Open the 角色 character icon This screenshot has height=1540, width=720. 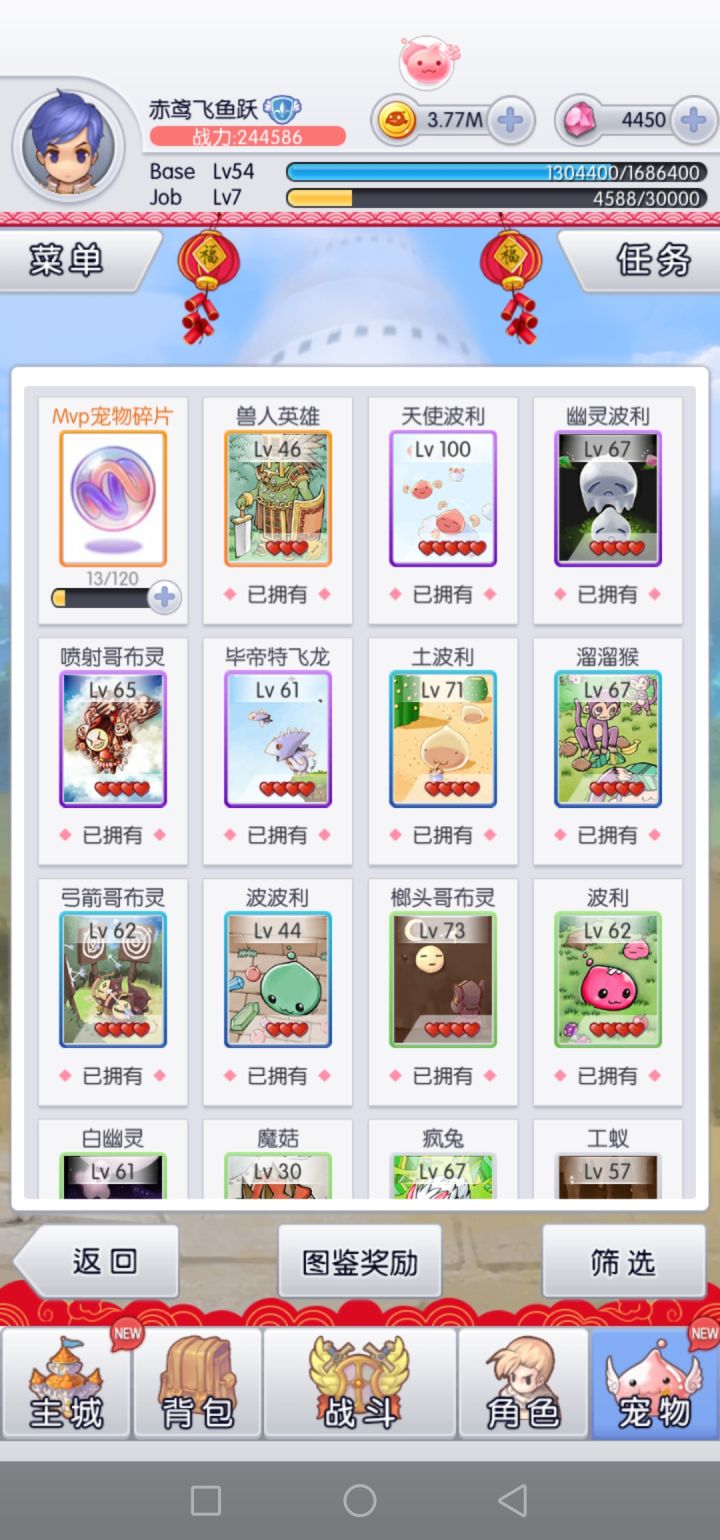(522, 1384)
